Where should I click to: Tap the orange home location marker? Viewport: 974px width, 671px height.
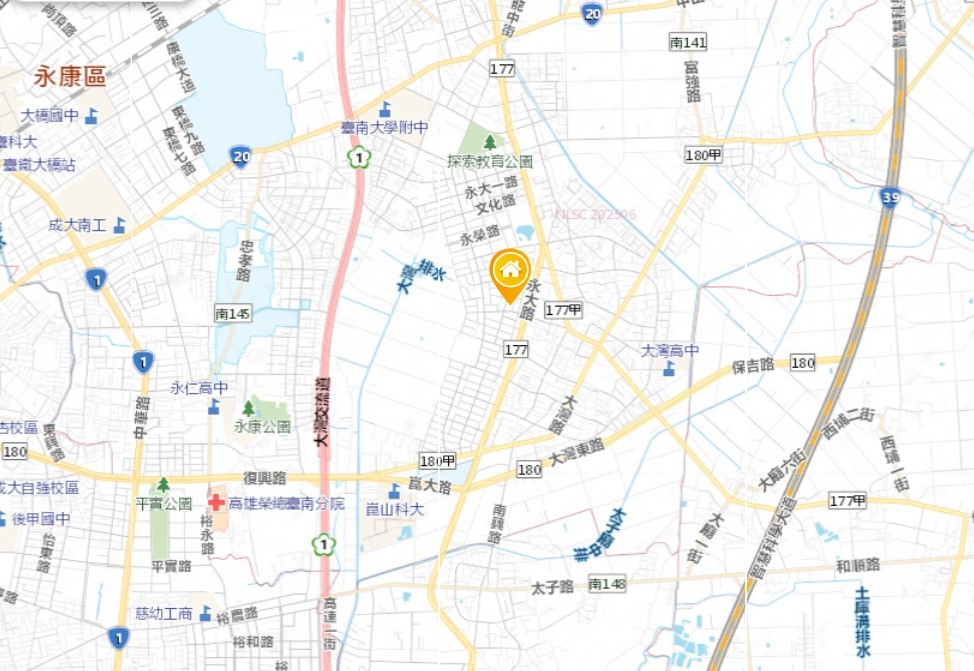(x=510, y=271)
